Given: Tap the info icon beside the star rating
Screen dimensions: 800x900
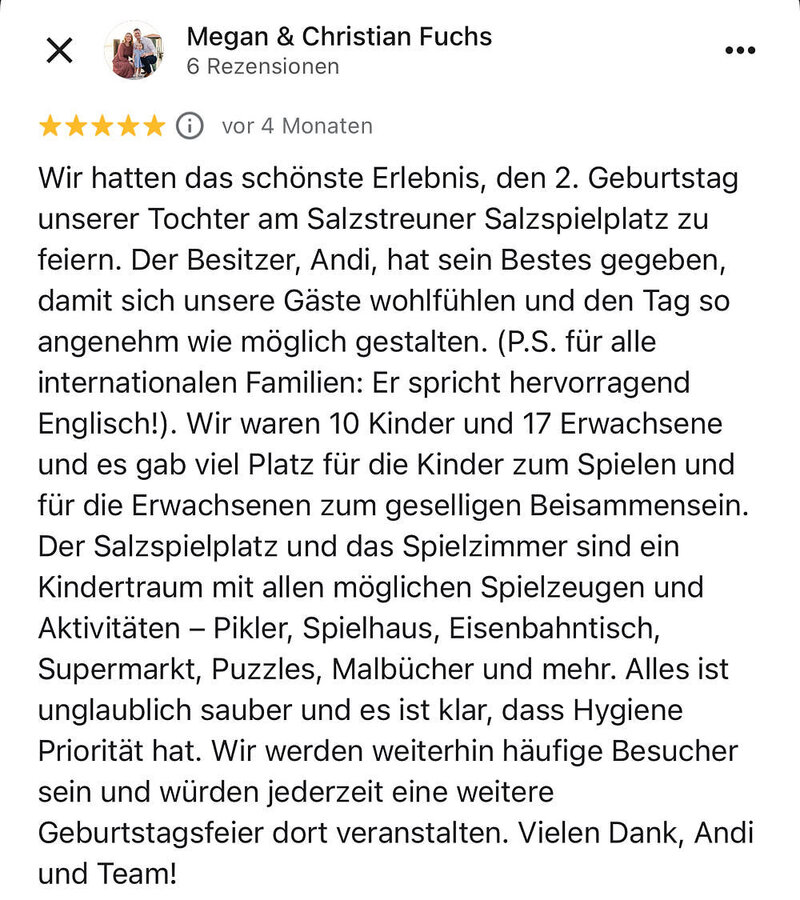Looking at the screenshot, I should pos(190,126).
